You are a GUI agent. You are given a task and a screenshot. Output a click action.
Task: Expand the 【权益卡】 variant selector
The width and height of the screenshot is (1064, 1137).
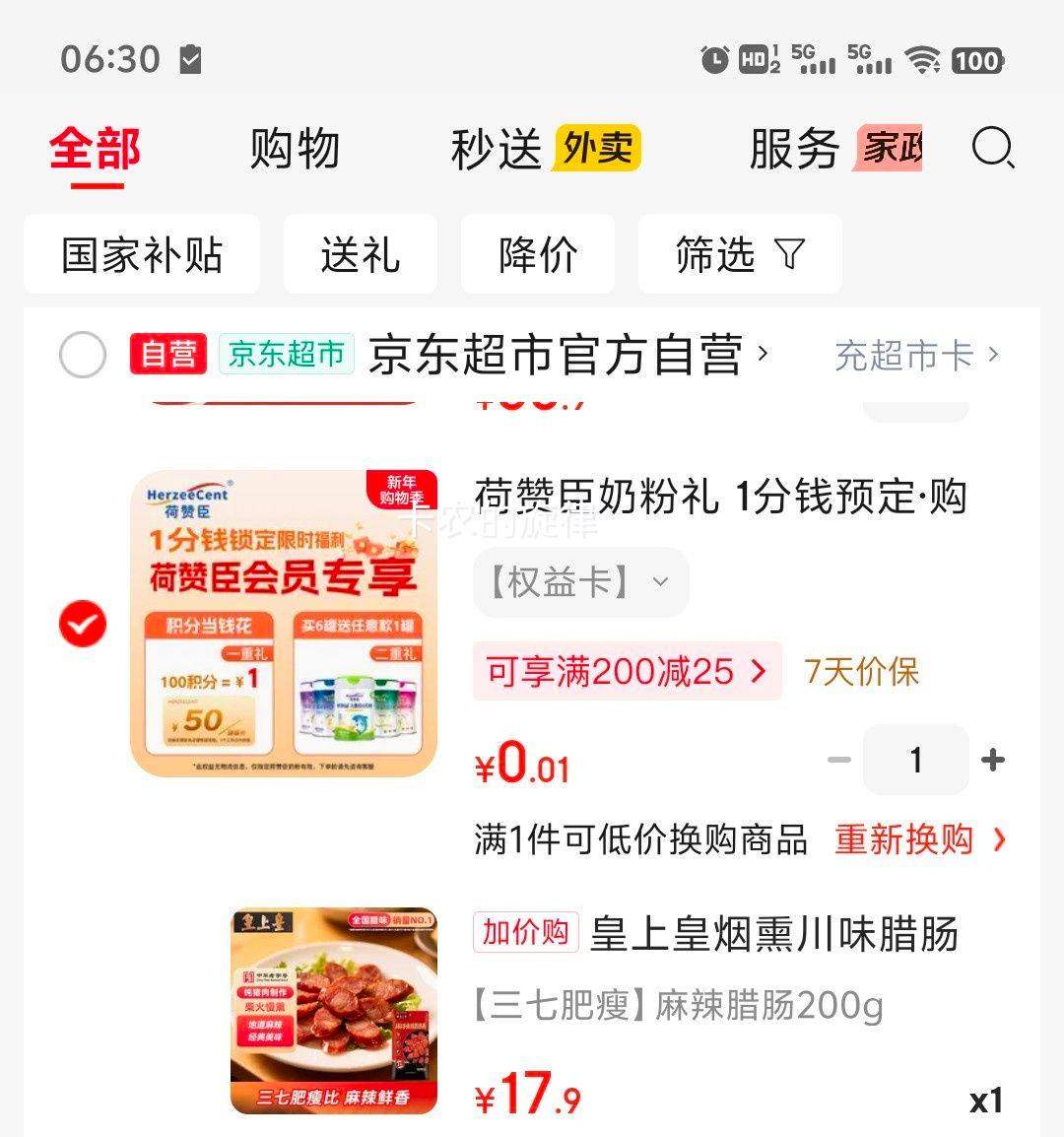[580, 581]
